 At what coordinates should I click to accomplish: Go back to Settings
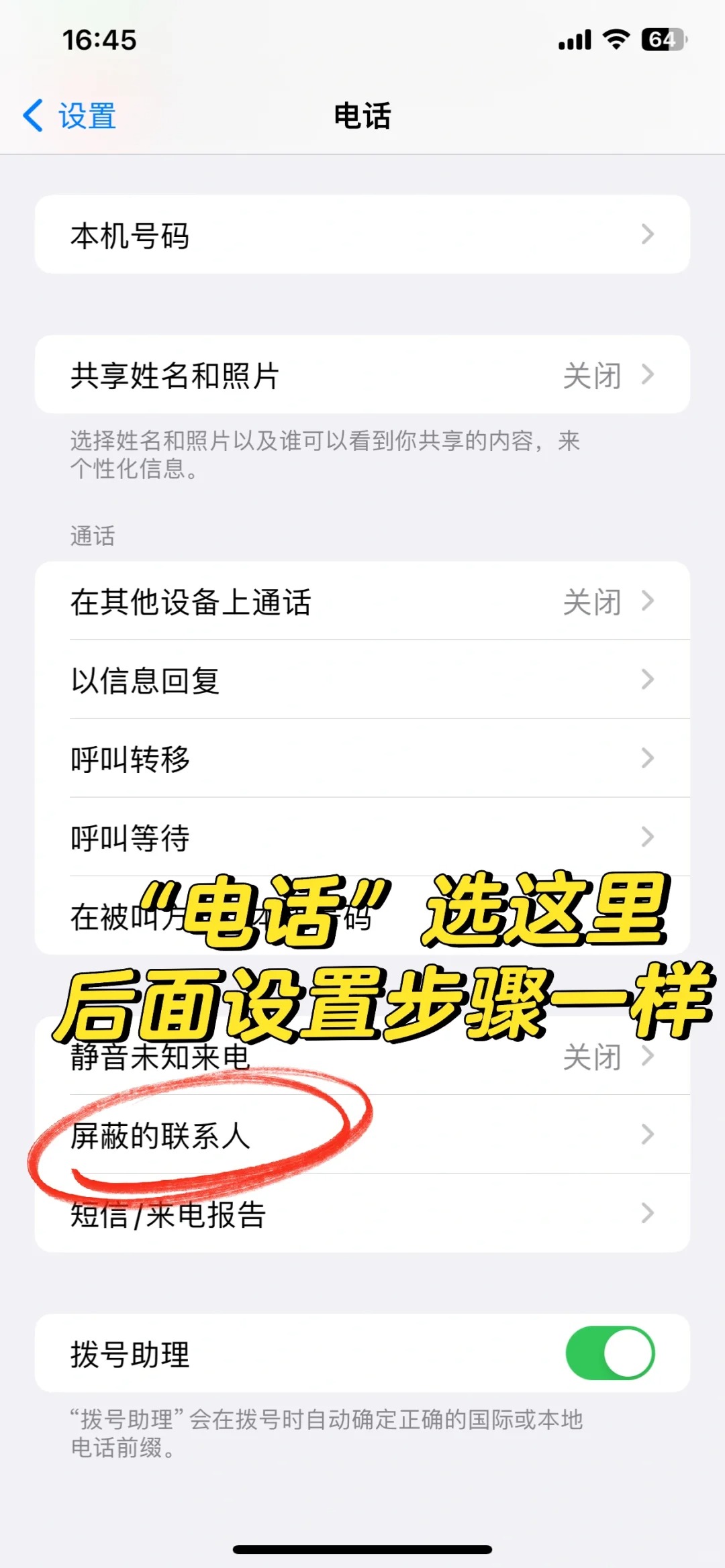70,116
